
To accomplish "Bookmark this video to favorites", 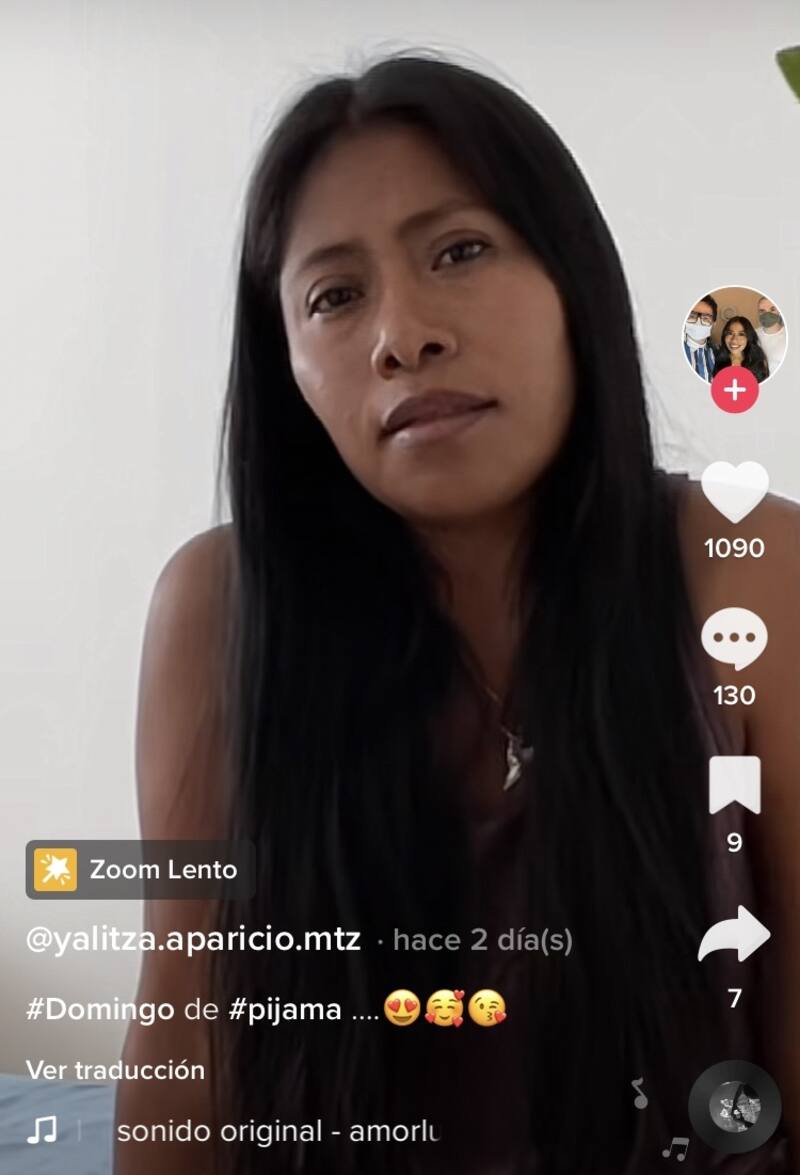I will [x=735, y=785].
